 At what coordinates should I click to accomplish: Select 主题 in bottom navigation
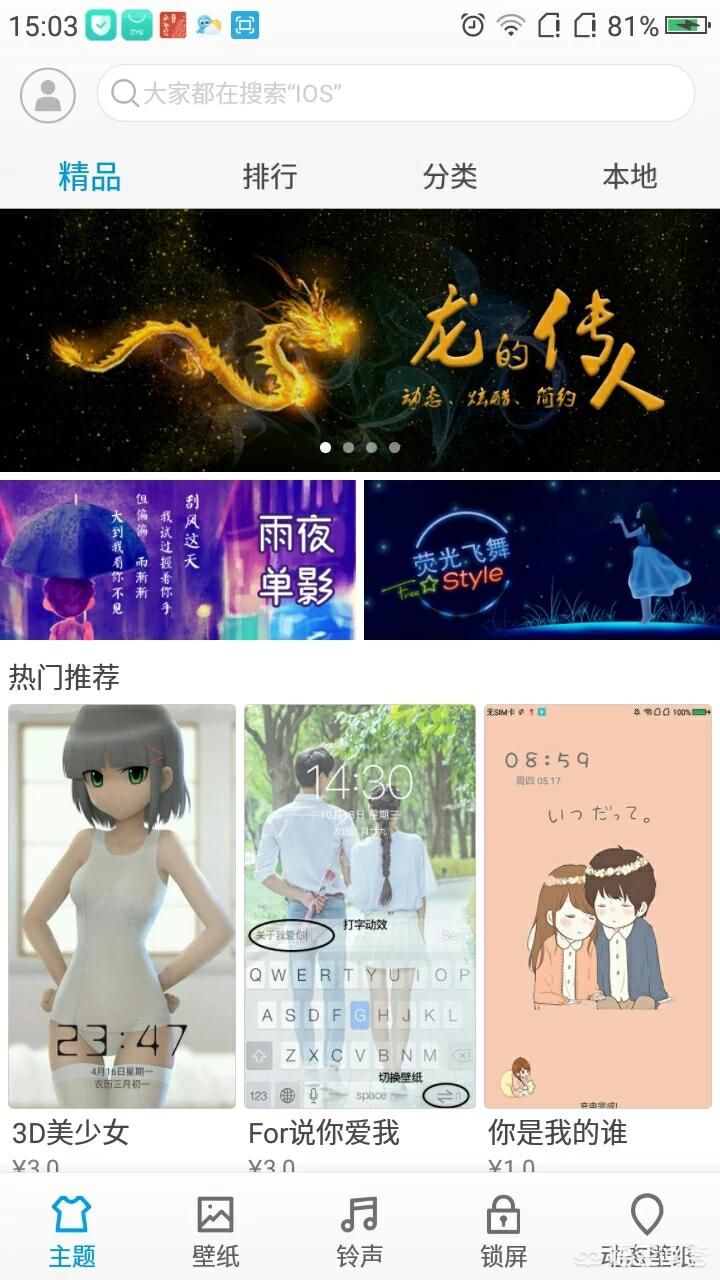(x=72, y=1231)
